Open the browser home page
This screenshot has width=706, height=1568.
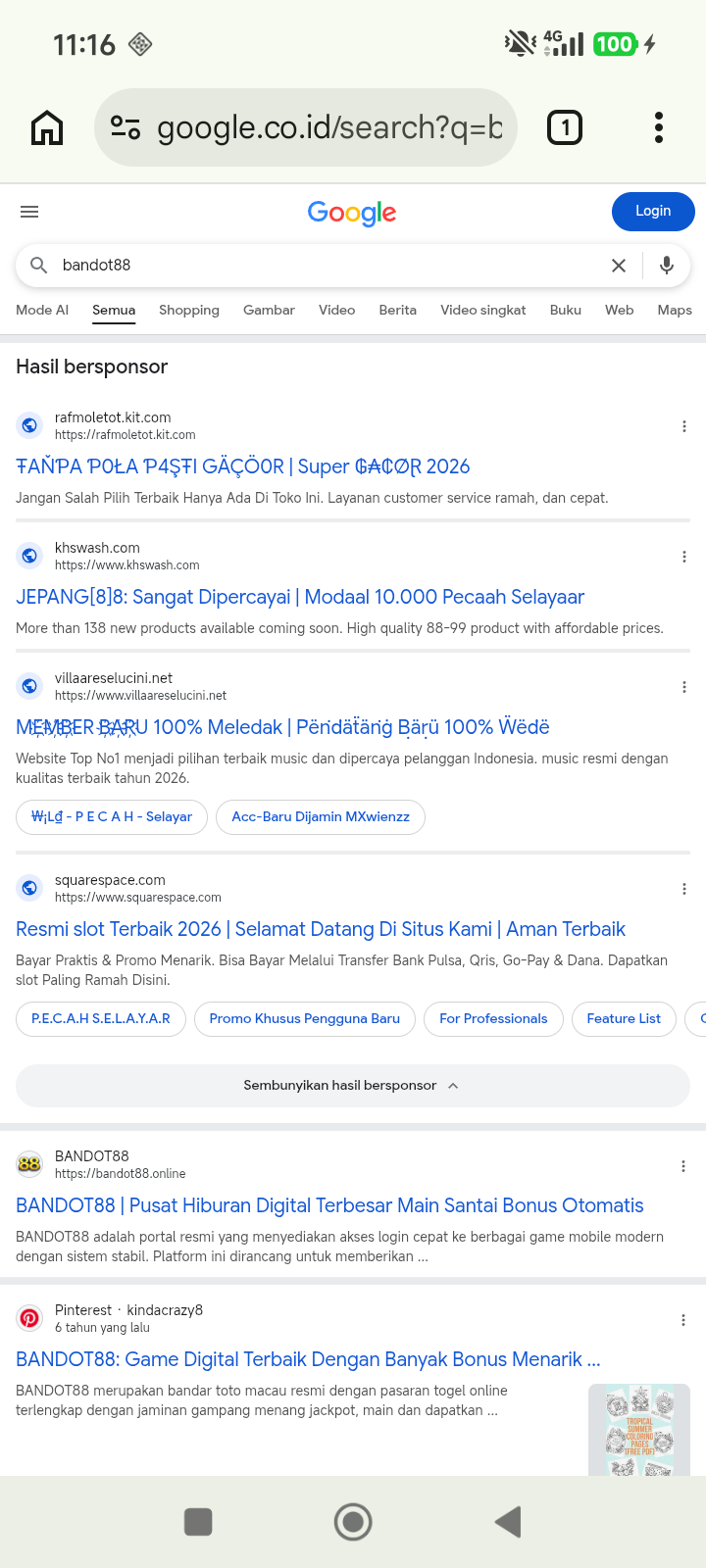(x=47, y=127)
